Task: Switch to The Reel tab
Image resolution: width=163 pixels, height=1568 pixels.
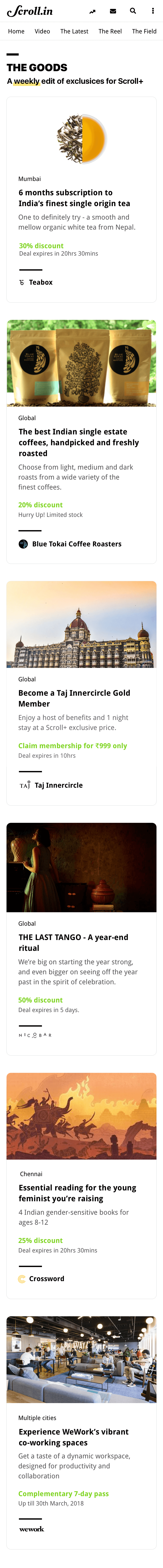Action: pos(110,31)
